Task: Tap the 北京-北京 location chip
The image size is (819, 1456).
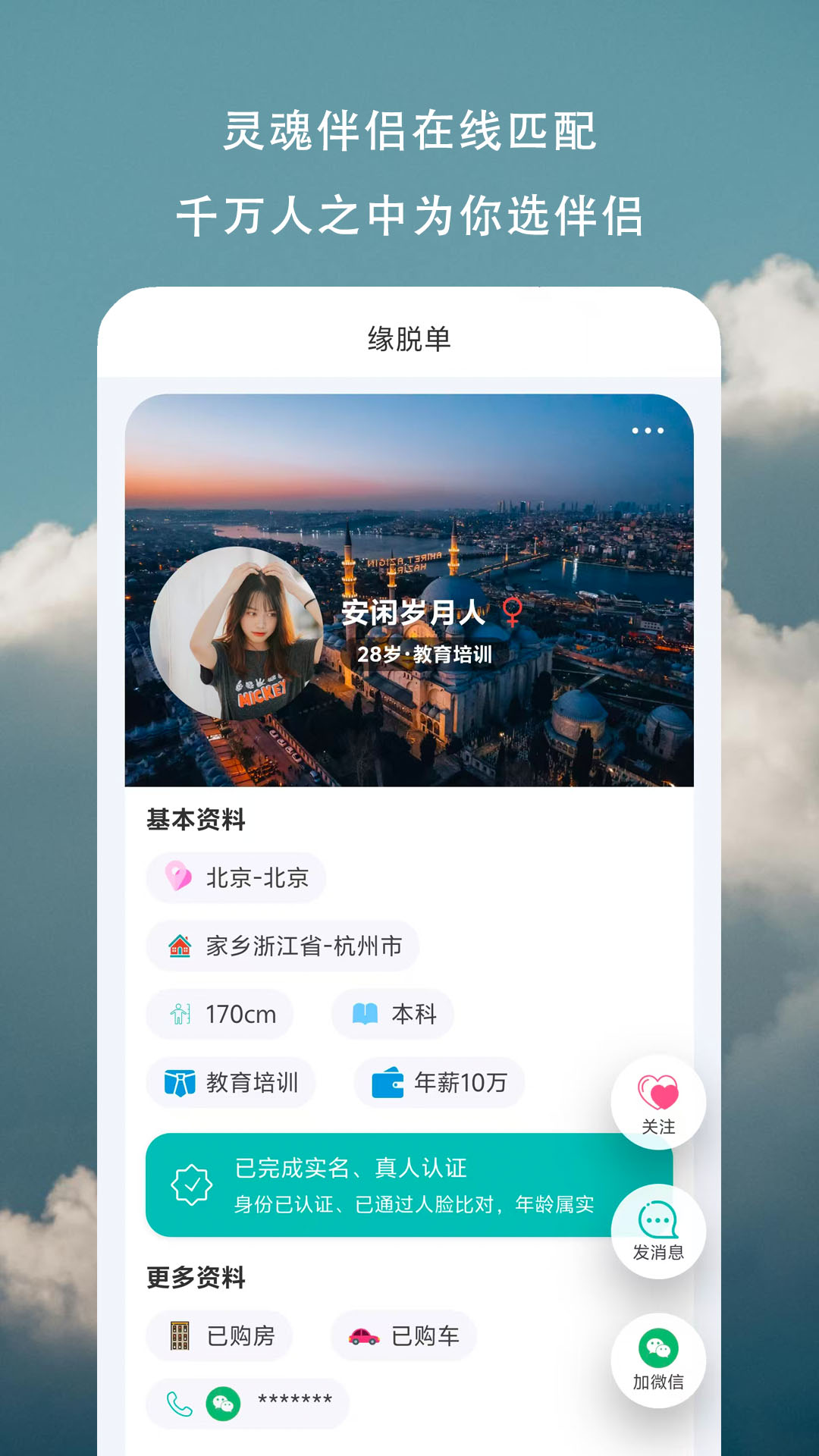Action: [x=235, y=877]
